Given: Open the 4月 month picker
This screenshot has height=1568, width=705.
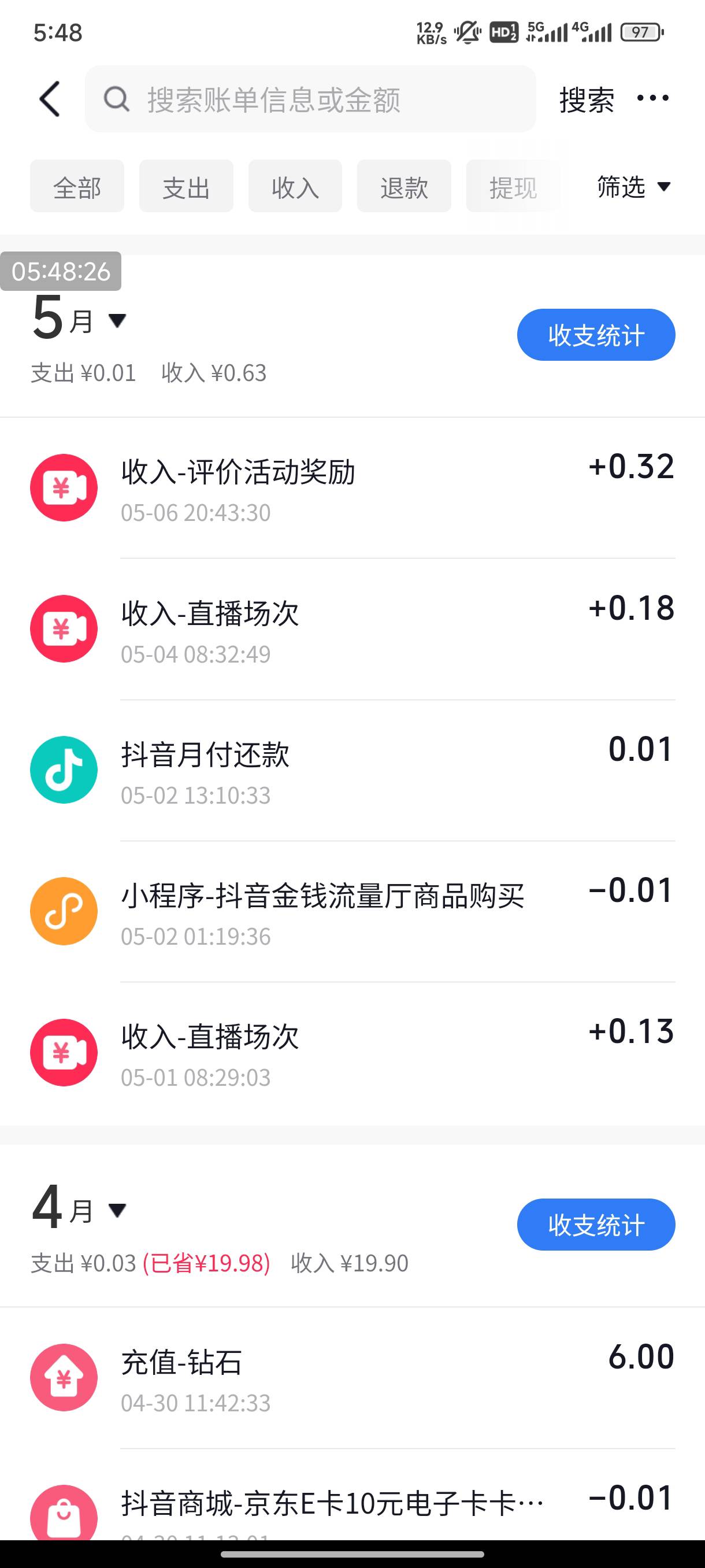Looking at the screenshot, I should (x=79, y=1208).
